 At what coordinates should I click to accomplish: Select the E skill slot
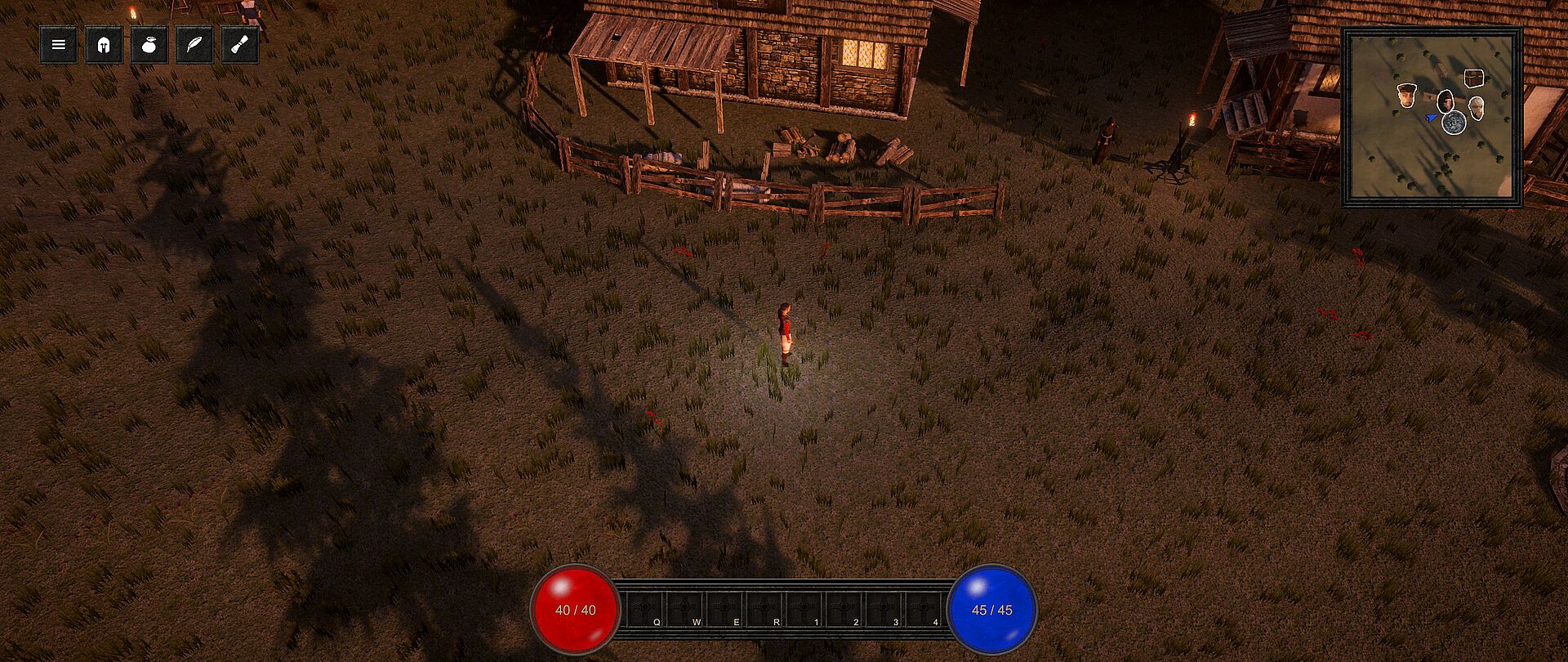pos(726,611)
